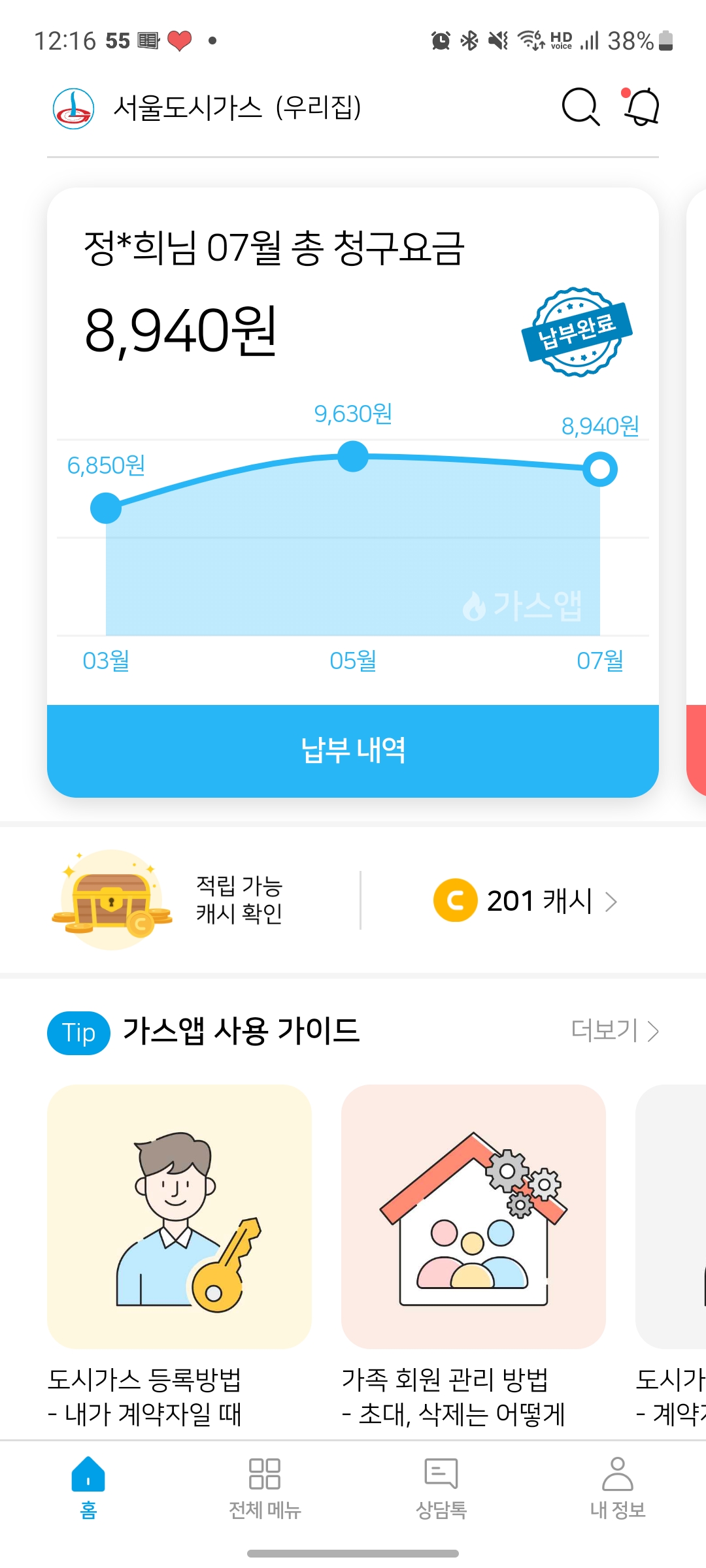Open the 가족 회원 관리 방법 guide
The width and height of the screenshot is (706, 1568).
(x=473, y=1217)
